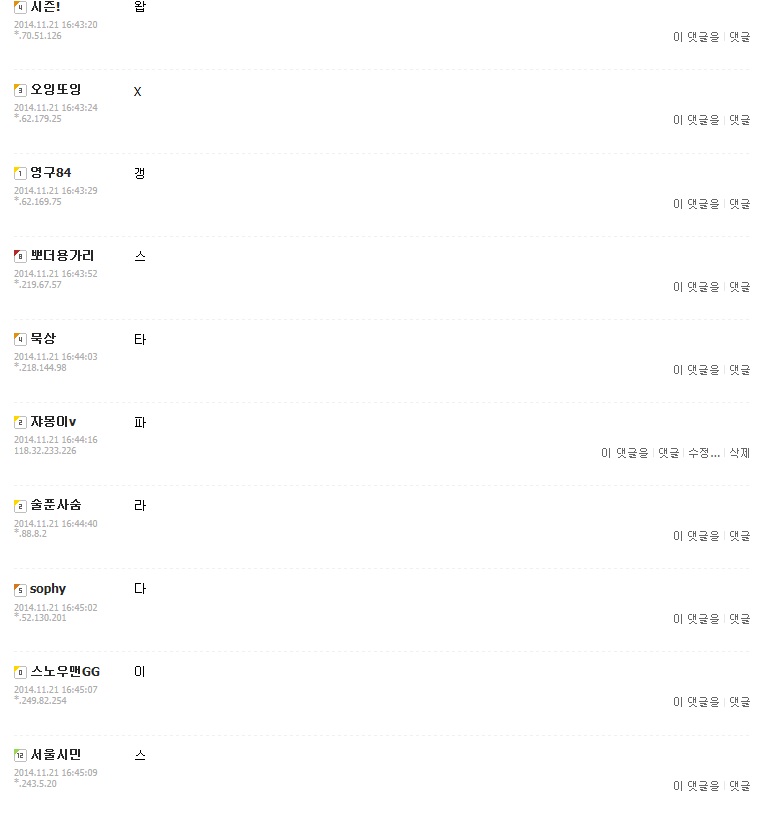Screen dimensions: 768x816
Task: Reply to 시즌!'s comment via 댓글
Action: pyautogui.click(x=739, y=37)
